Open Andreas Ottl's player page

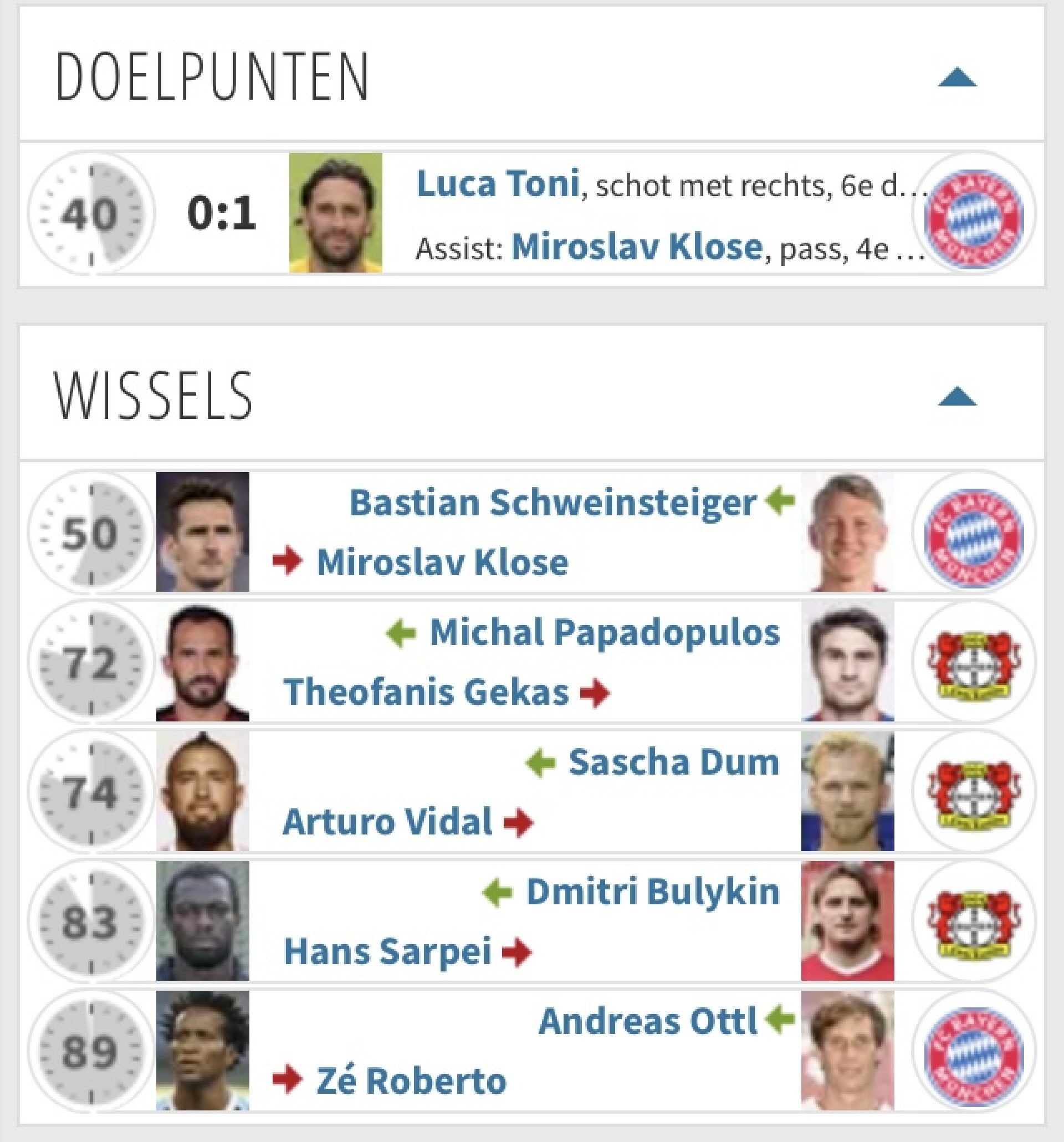[x=647, y=1022]
